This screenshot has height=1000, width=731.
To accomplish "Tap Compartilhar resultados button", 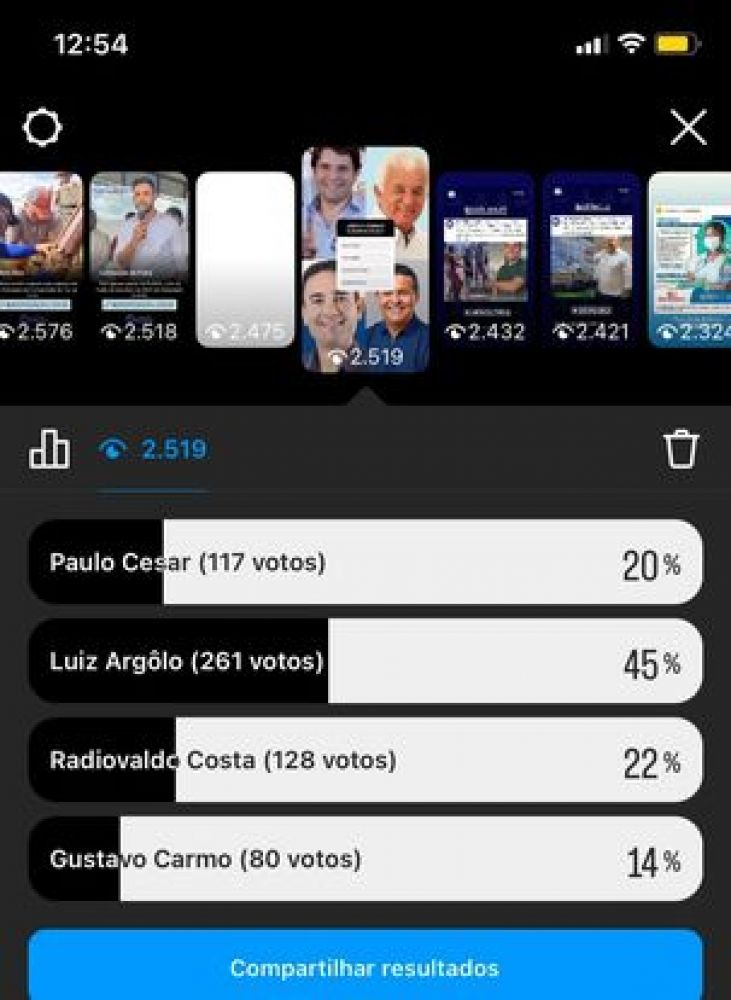I will (366, 966).
